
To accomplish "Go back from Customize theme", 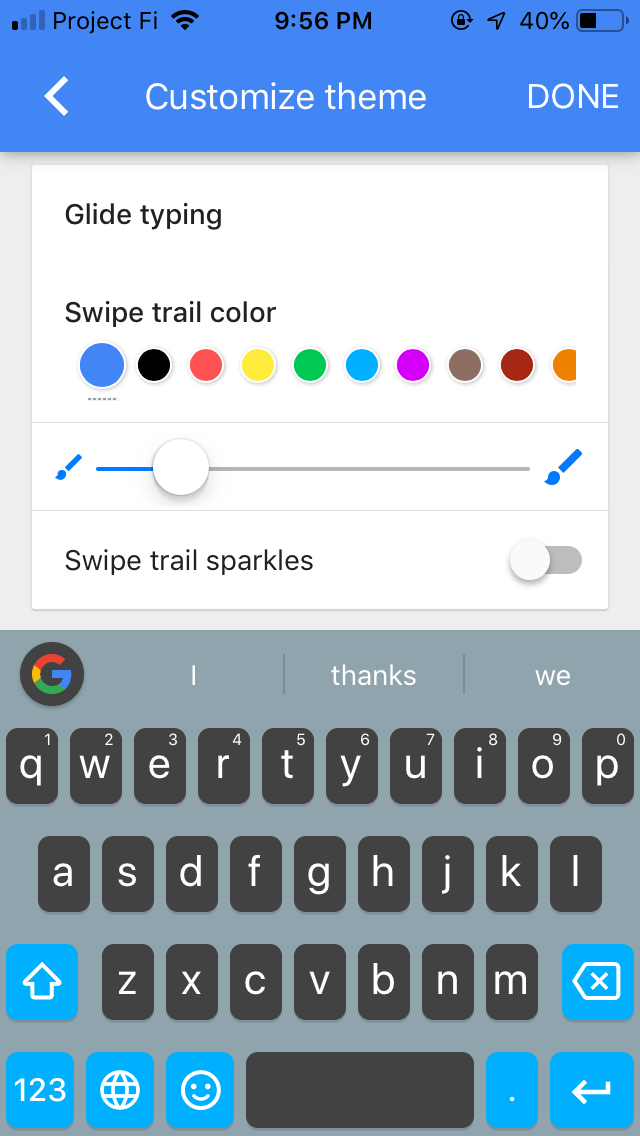I will tap(57, 97).
